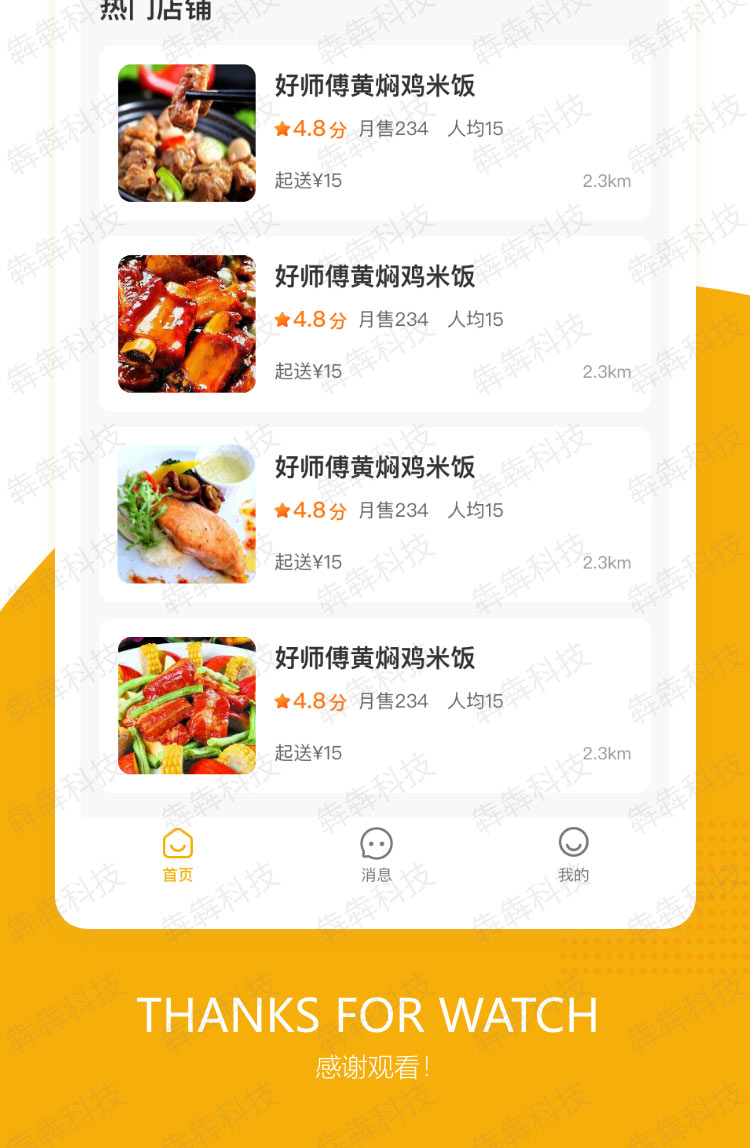Image resolution: width=750 pixels, height=1148 pixels.
Task: Click the star icon on the last restaurant card
Action: 281,701
